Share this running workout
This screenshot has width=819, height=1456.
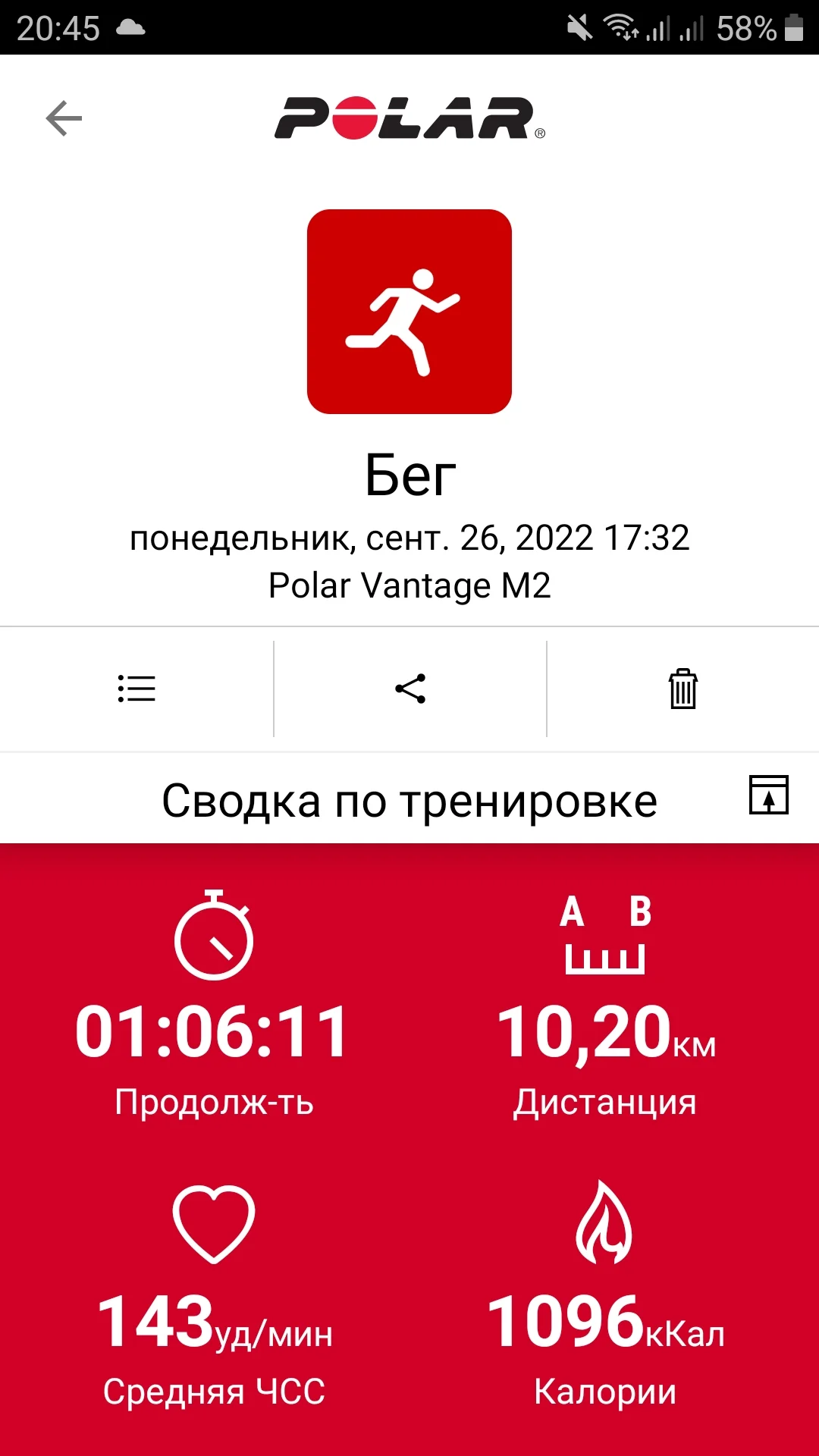[410, 689]
